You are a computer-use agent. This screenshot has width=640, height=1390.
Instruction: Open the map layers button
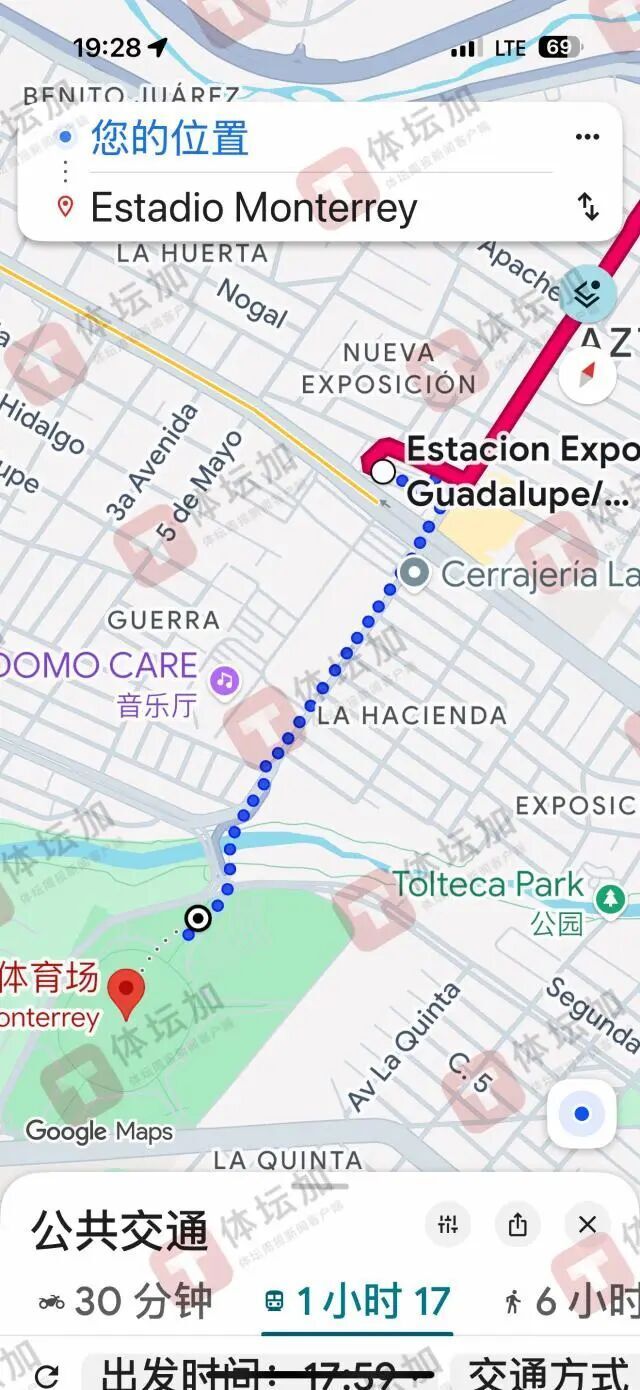(x=588, y=292)
